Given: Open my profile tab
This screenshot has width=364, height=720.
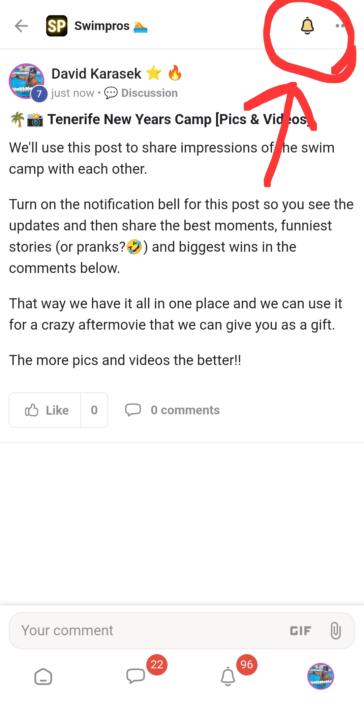Looking at the screenshot, I should pos(320,676).
